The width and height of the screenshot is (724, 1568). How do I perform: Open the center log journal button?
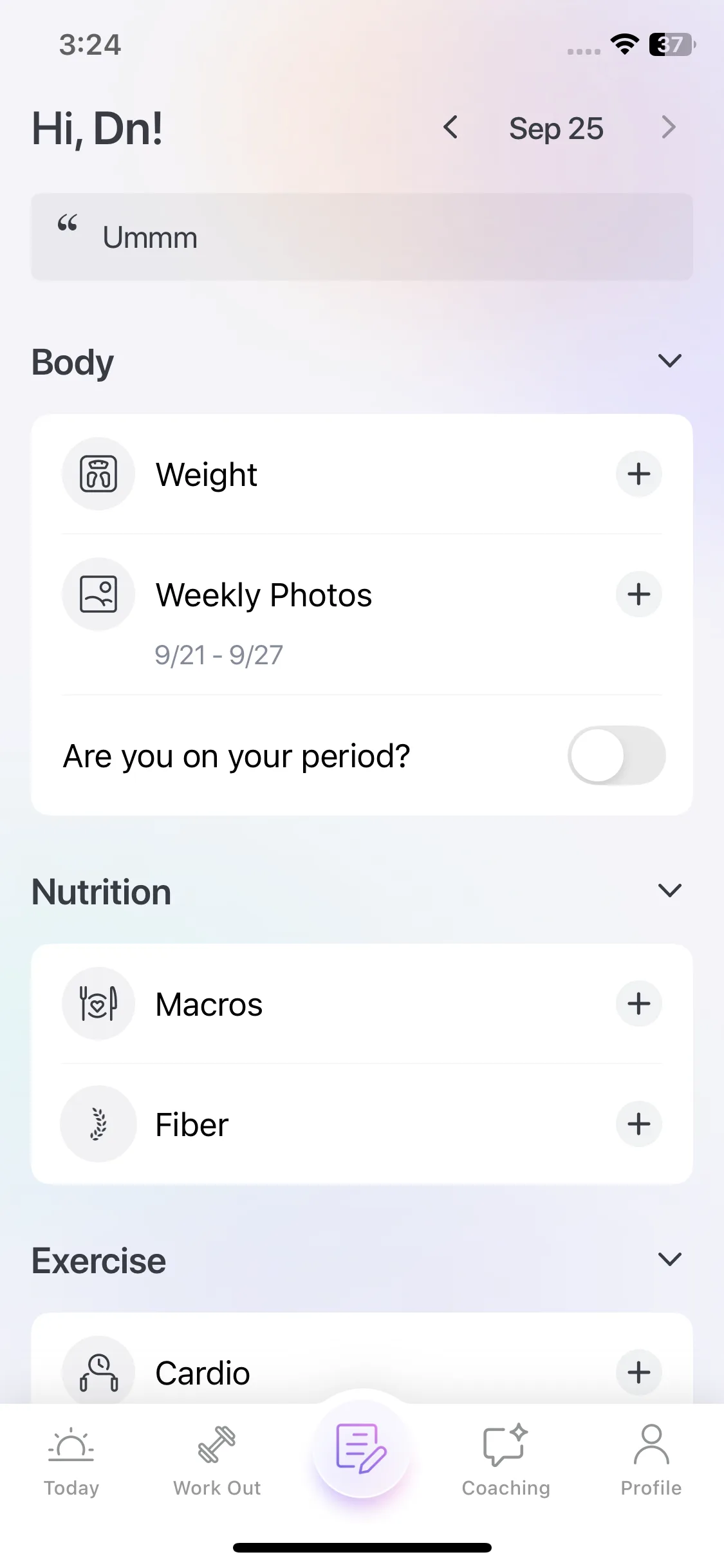(362, 1449)
